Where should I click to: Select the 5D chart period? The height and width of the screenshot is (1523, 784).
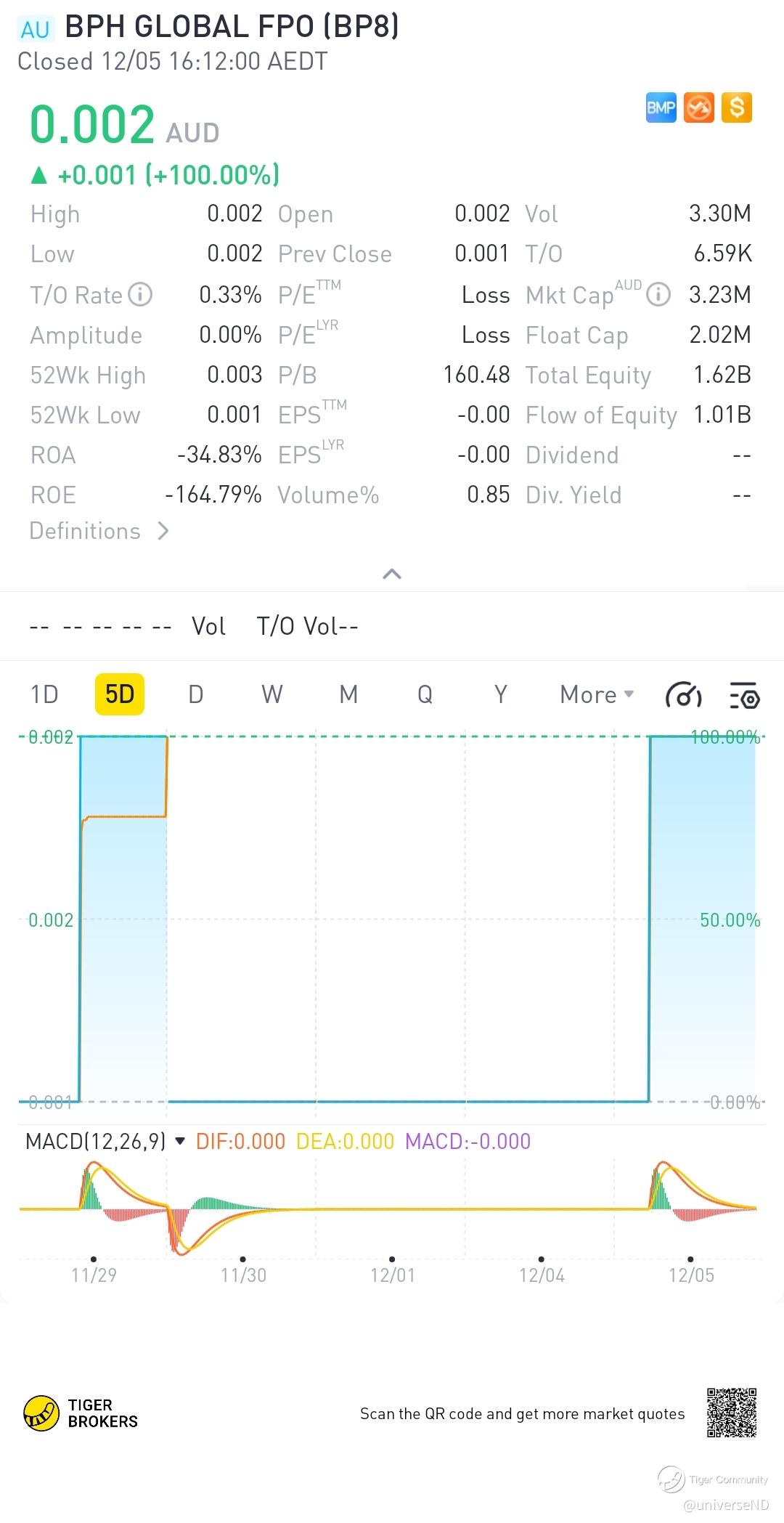click(120, 695)
